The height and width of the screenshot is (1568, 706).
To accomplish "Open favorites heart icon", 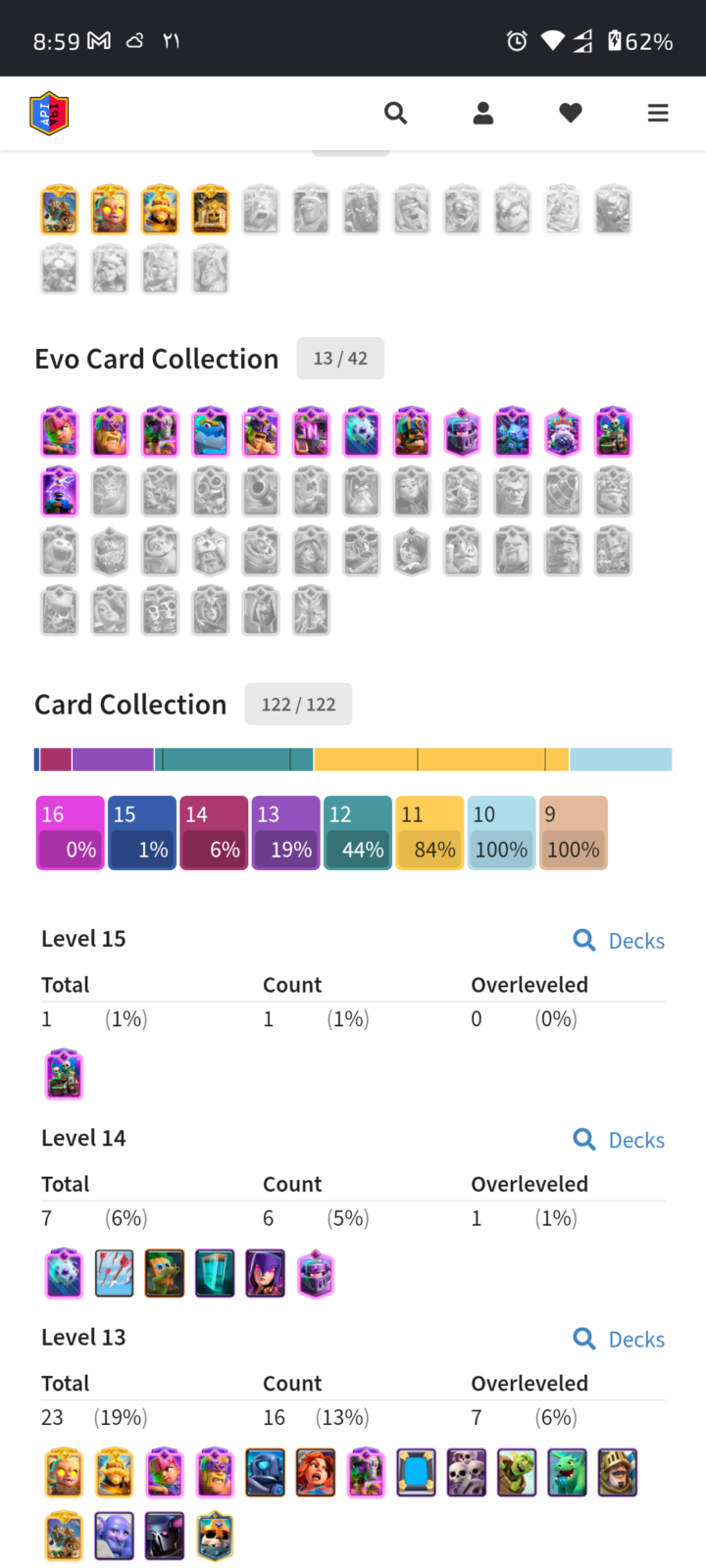I will point(571,114).
